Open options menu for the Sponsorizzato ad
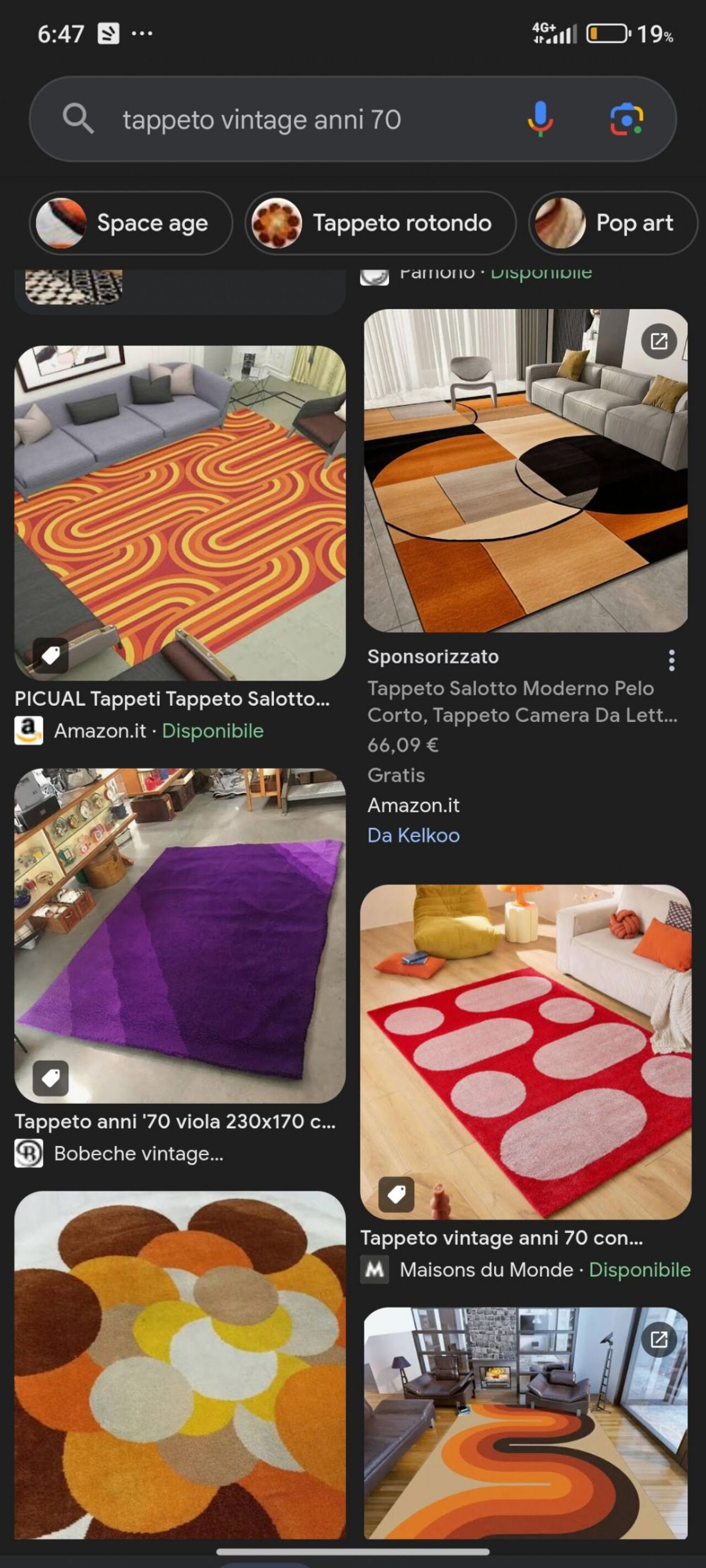706x1568 pixels. (671, 660)
